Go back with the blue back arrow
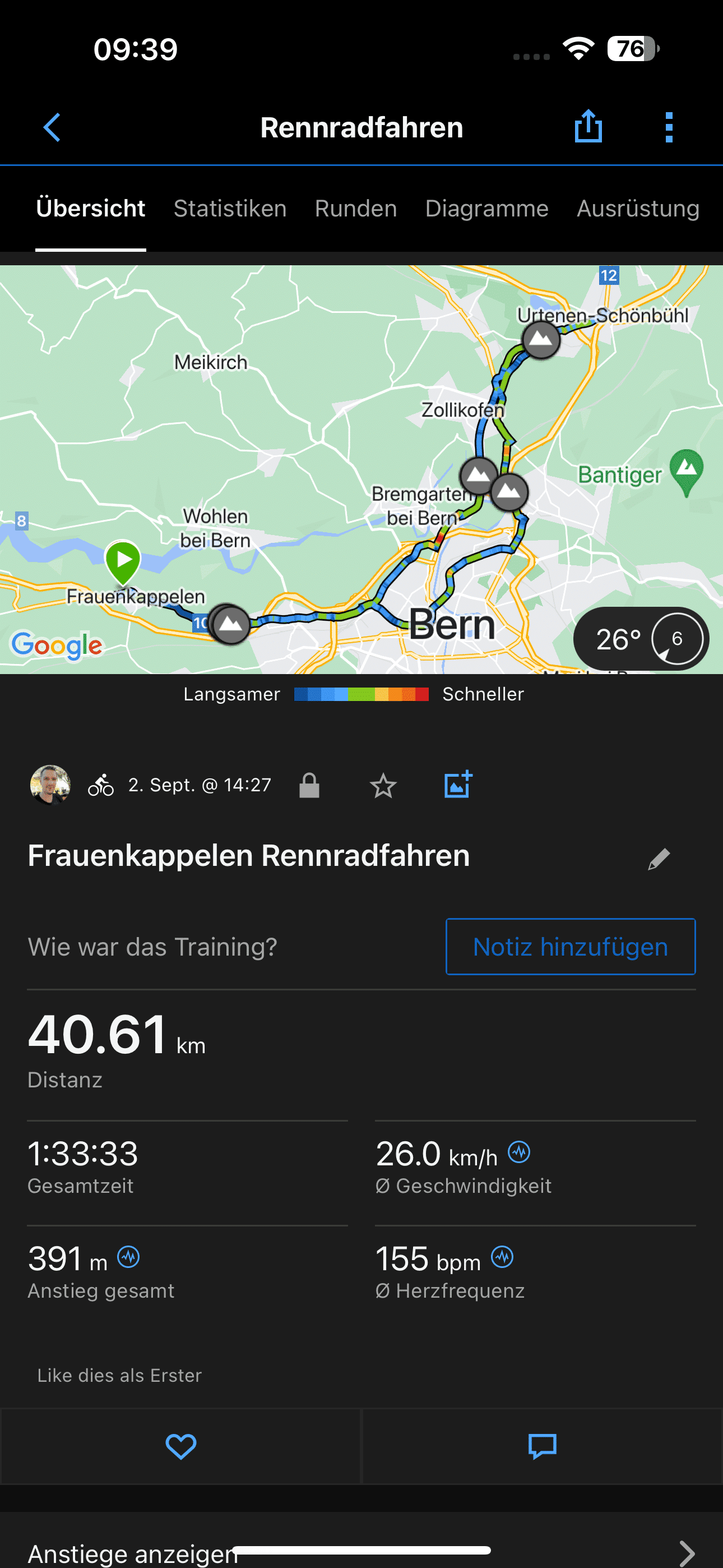Viewport: 723px width, 1568px height. [x=52, y=127]
